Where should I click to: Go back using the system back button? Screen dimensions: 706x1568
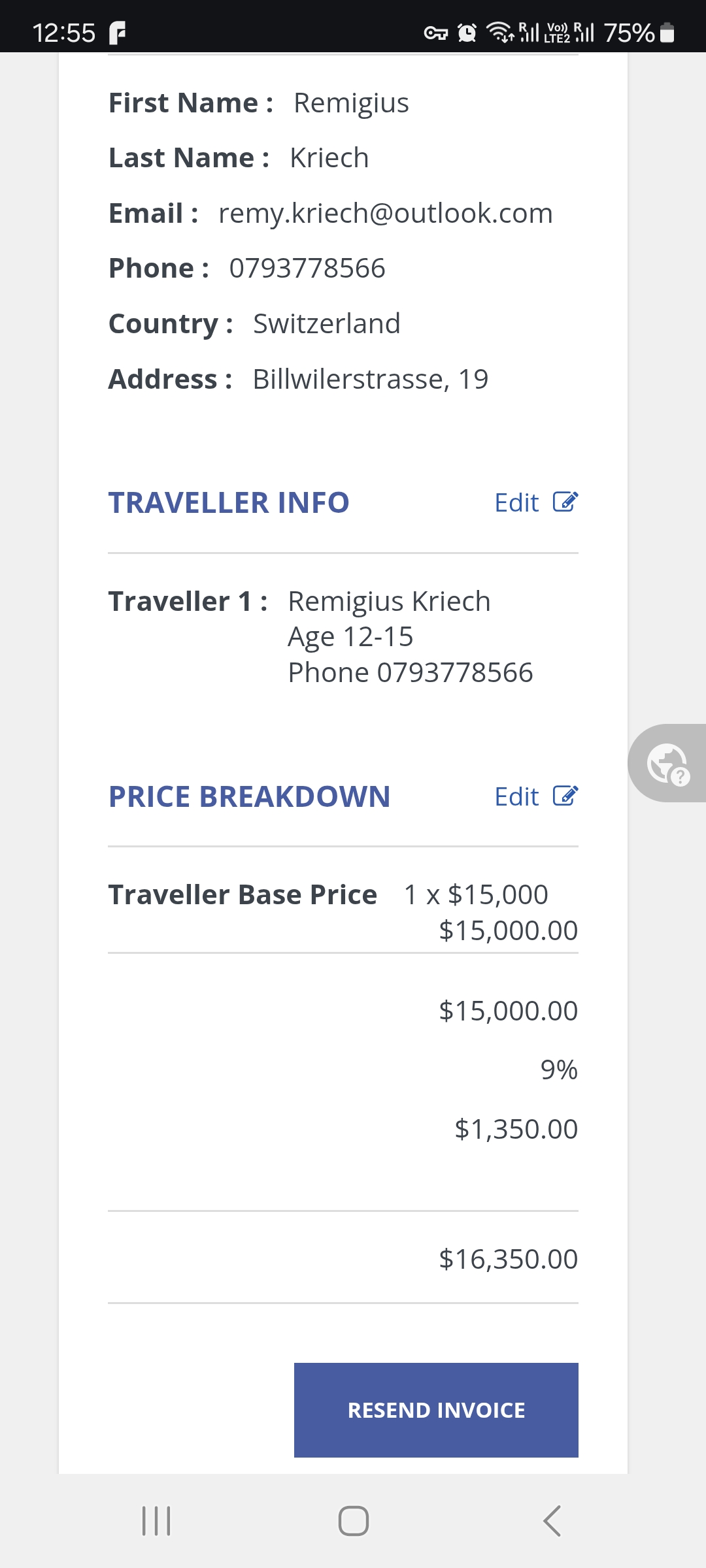coord(552,1521)
